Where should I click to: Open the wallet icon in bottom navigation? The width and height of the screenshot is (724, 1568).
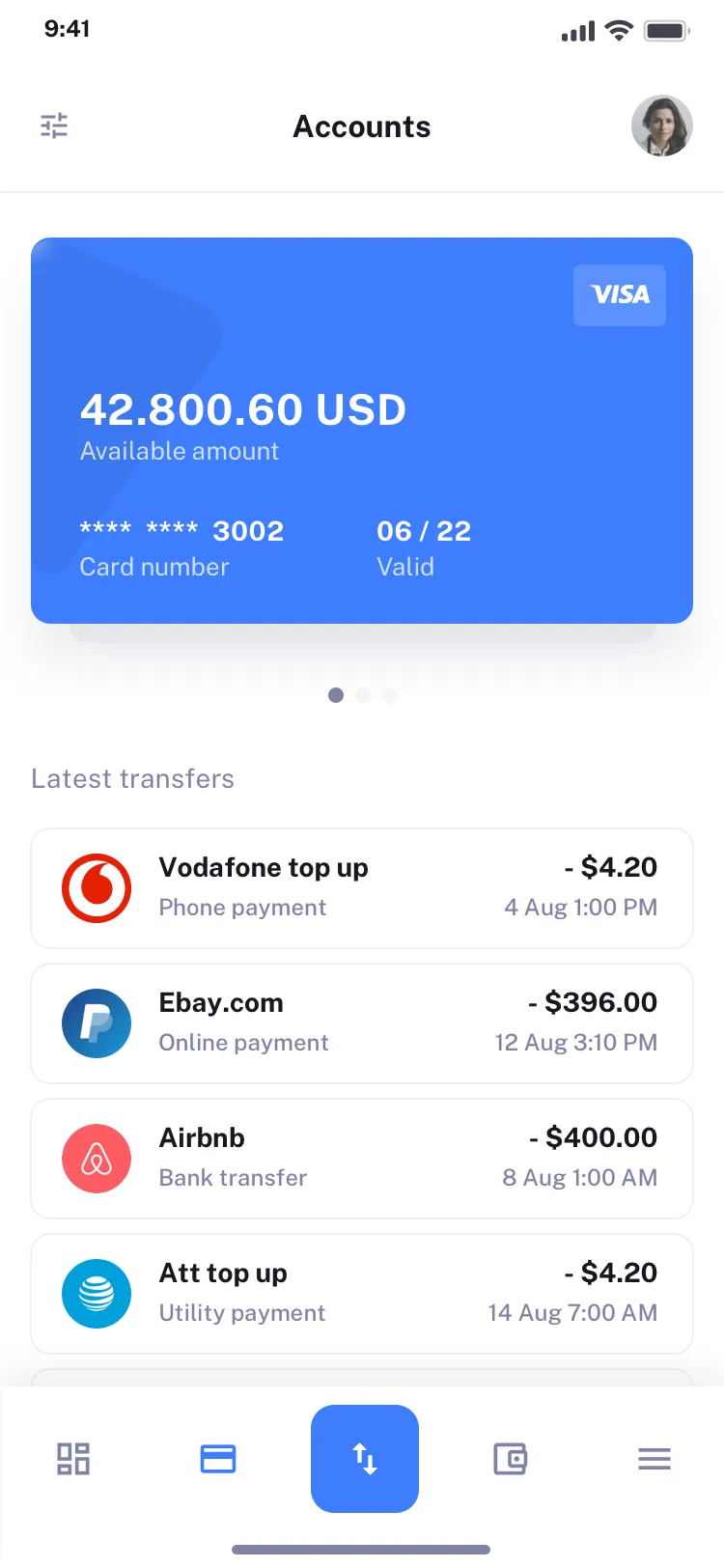point(510,1459)
